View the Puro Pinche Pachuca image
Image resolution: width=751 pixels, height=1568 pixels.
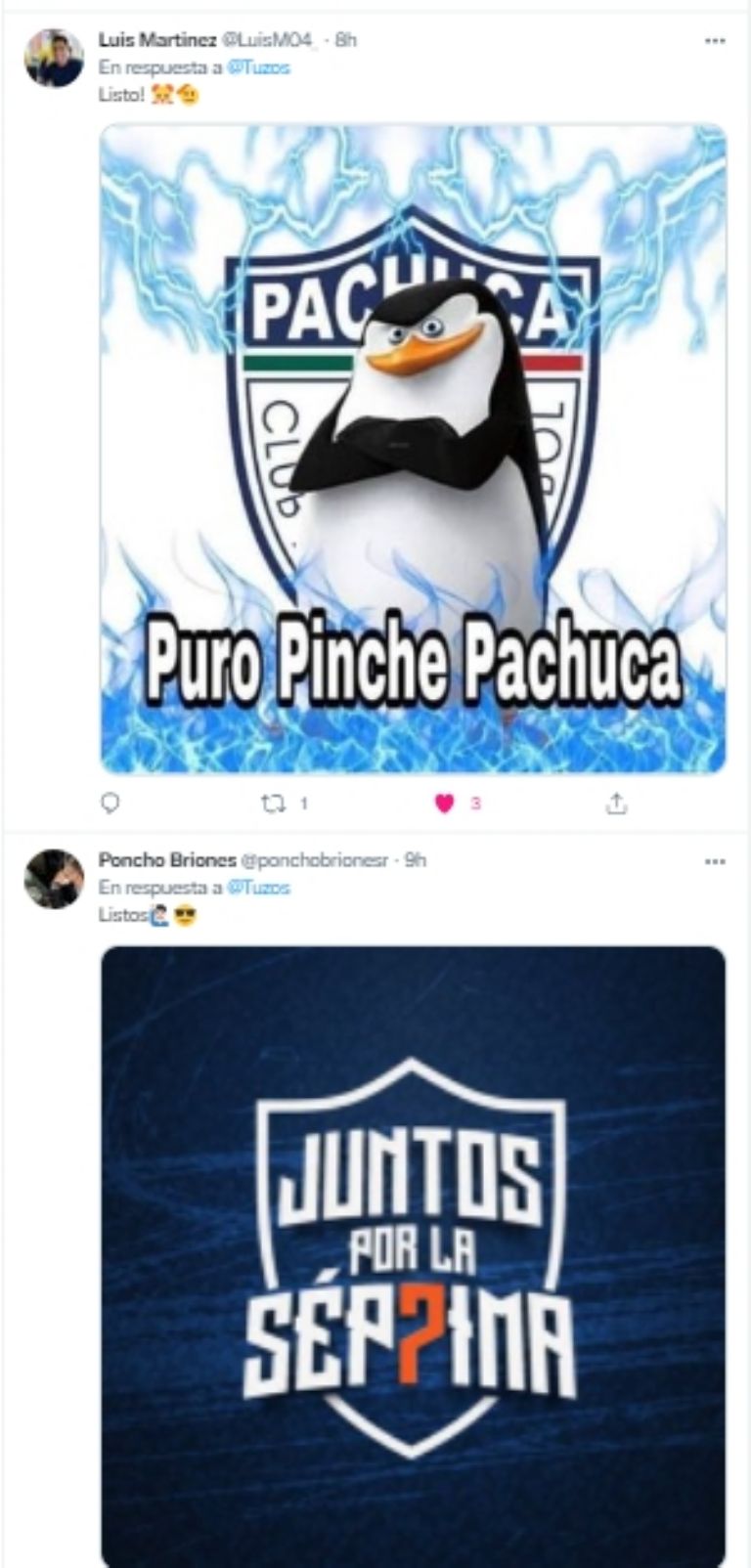pyautogui.click(x=414, y=449)
